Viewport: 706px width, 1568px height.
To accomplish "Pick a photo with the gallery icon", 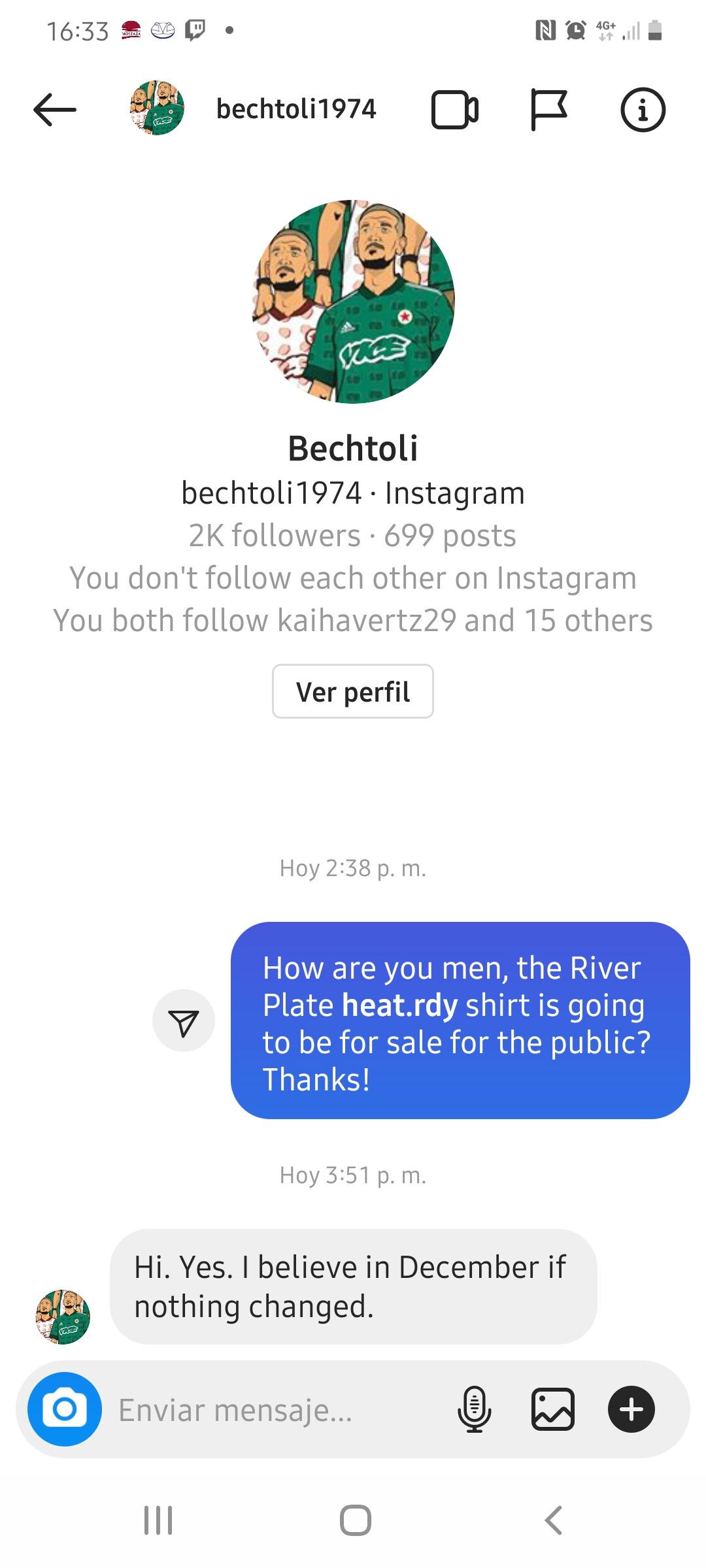I will pyautogui.click(x=553, y=1409).
